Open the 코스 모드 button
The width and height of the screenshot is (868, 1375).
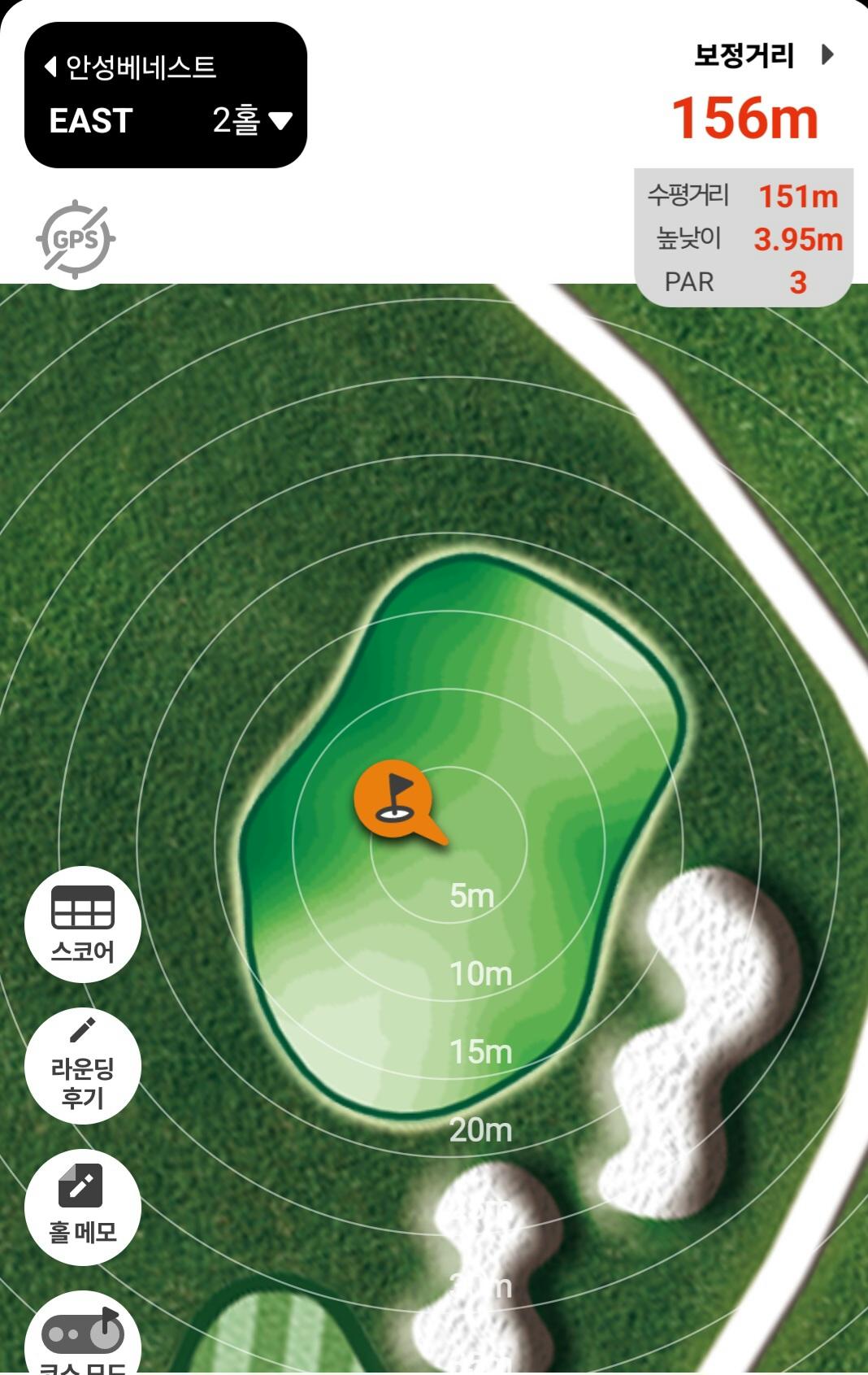(x=83, y=1338)
